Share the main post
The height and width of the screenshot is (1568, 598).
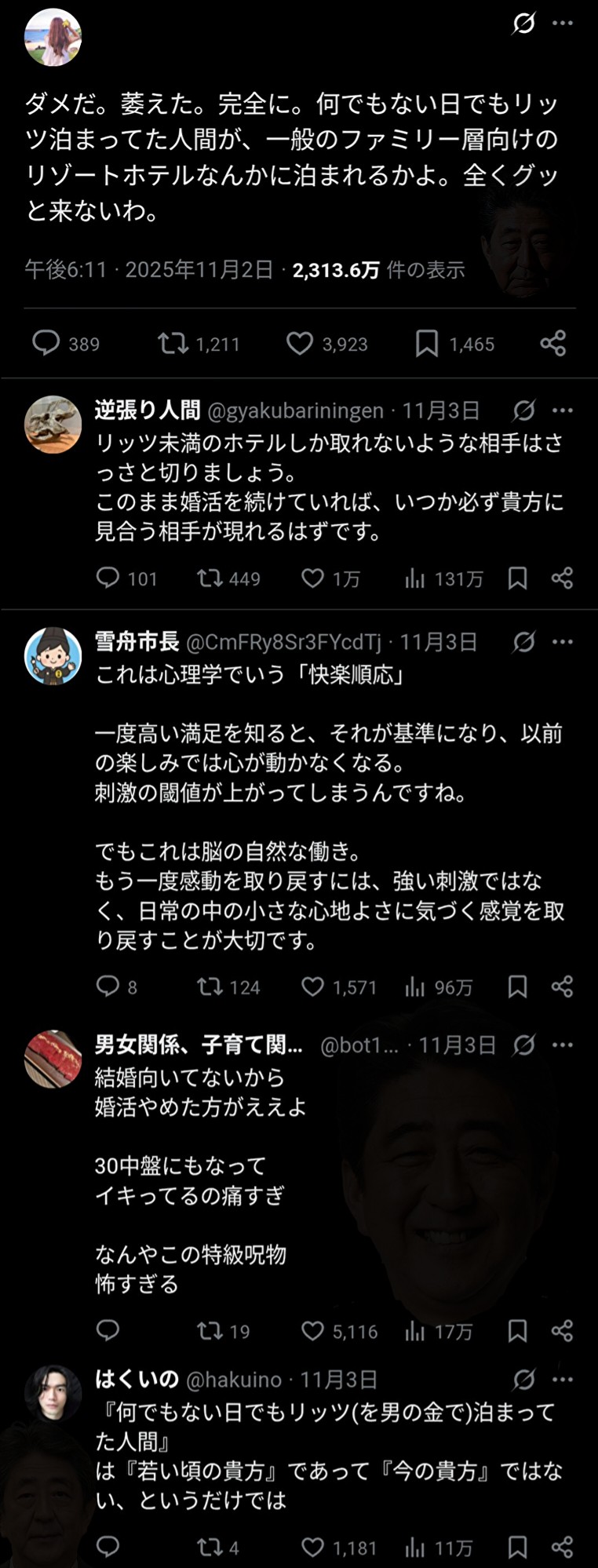[553, 343]
